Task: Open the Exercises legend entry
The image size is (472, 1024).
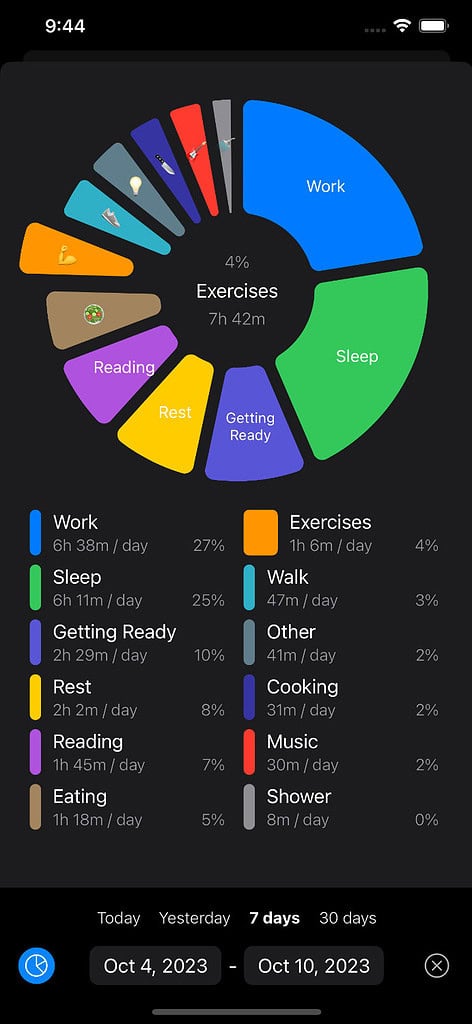Action: click(341, 533)
